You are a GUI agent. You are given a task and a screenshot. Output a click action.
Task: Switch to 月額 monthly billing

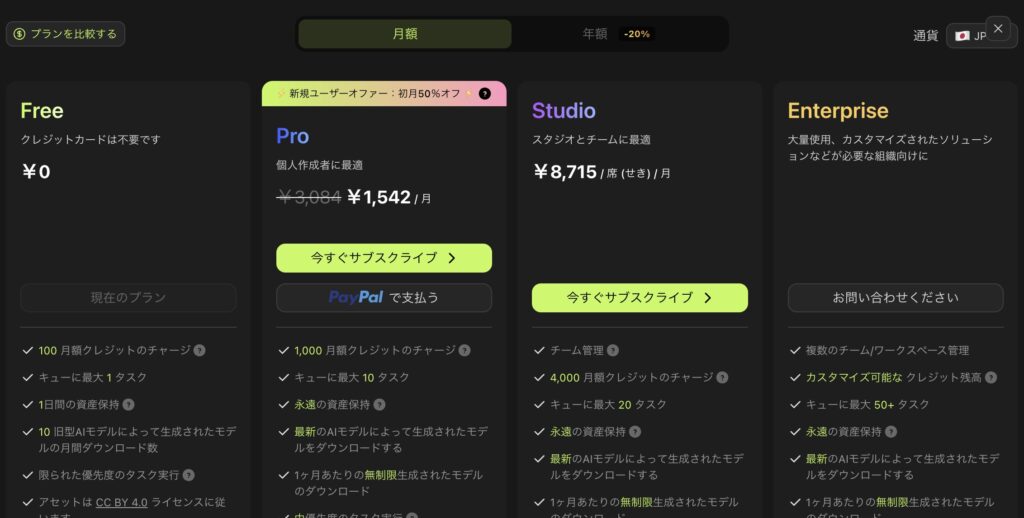(405, 34)
